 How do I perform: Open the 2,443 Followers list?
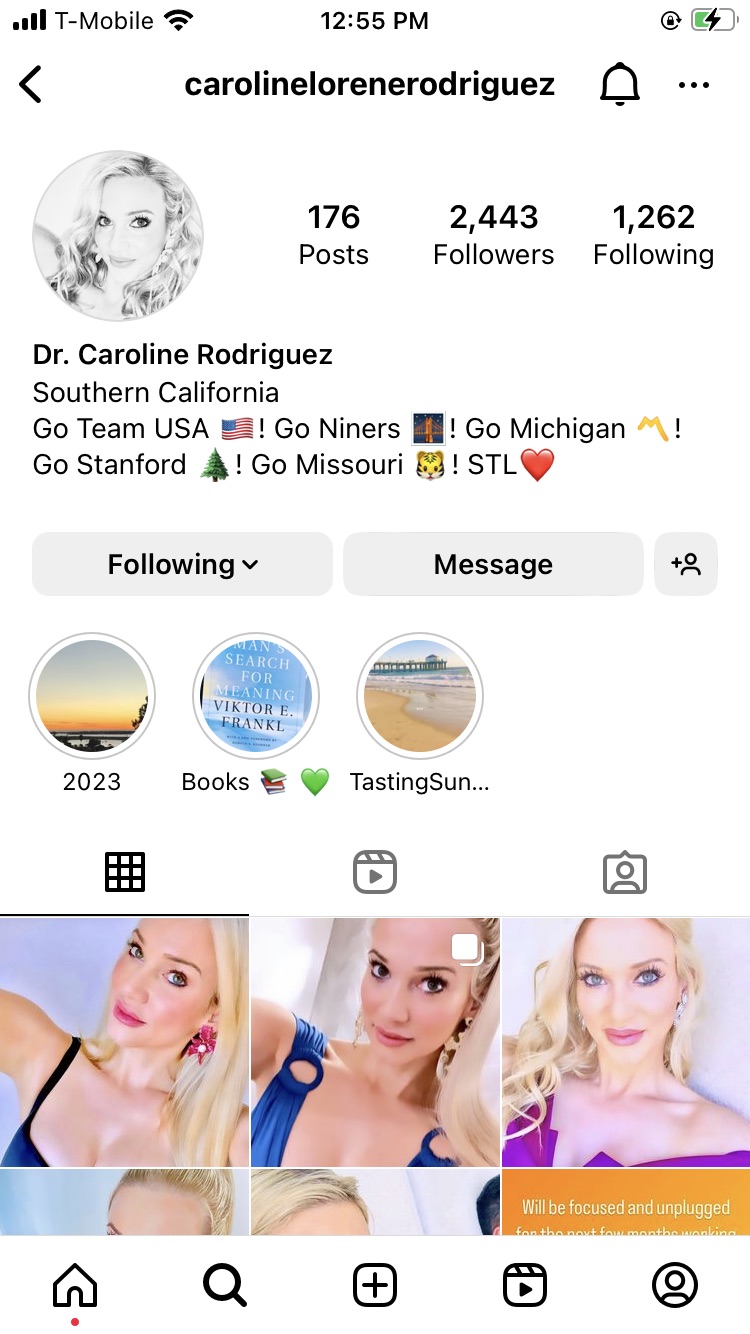point(493,235)
